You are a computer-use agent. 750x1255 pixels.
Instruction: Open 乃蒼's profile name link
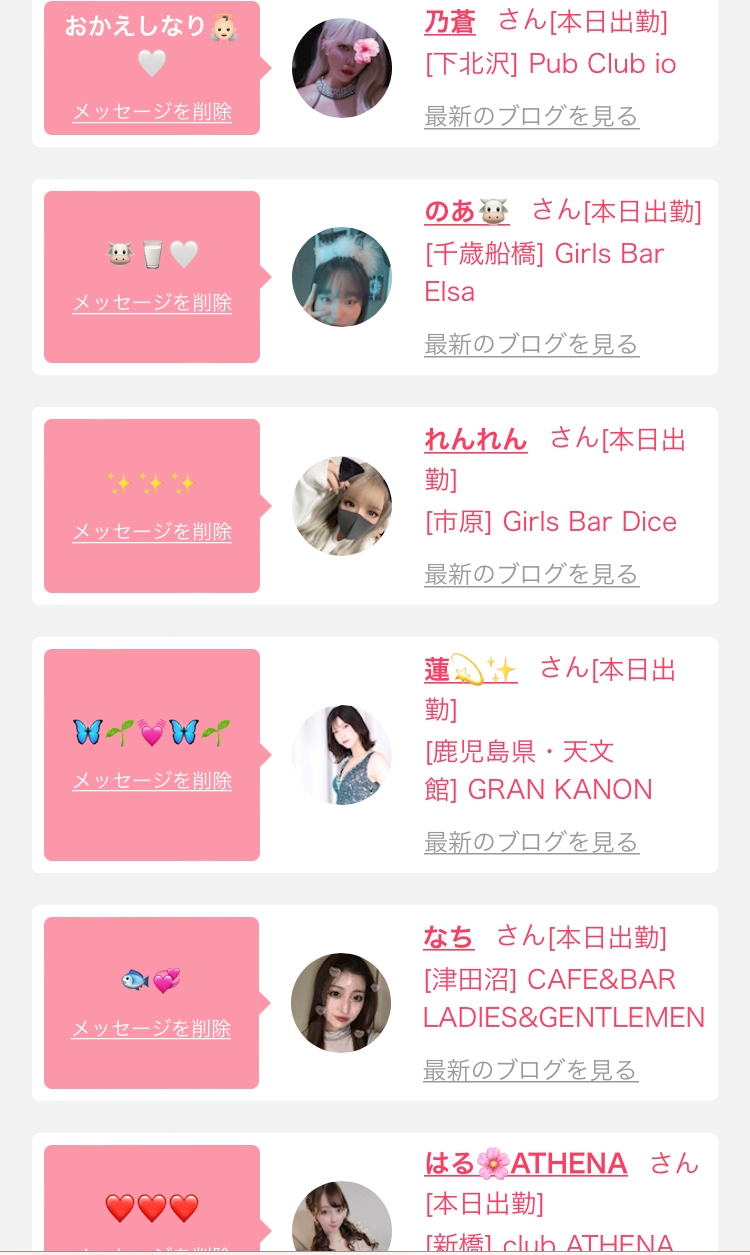click(450, 21)
